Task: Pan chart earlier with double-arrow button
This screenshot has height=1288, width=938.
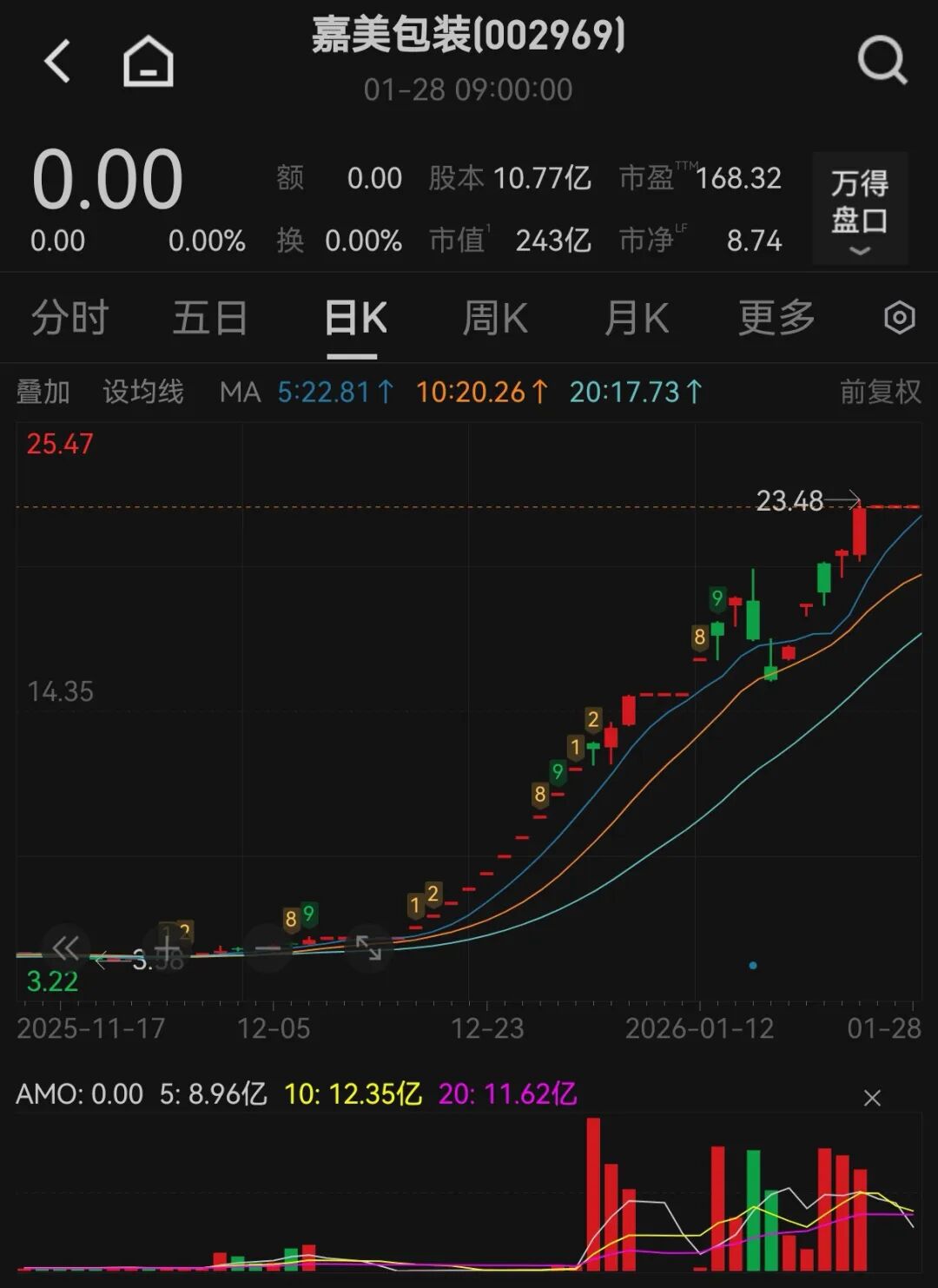Action: 66,948
